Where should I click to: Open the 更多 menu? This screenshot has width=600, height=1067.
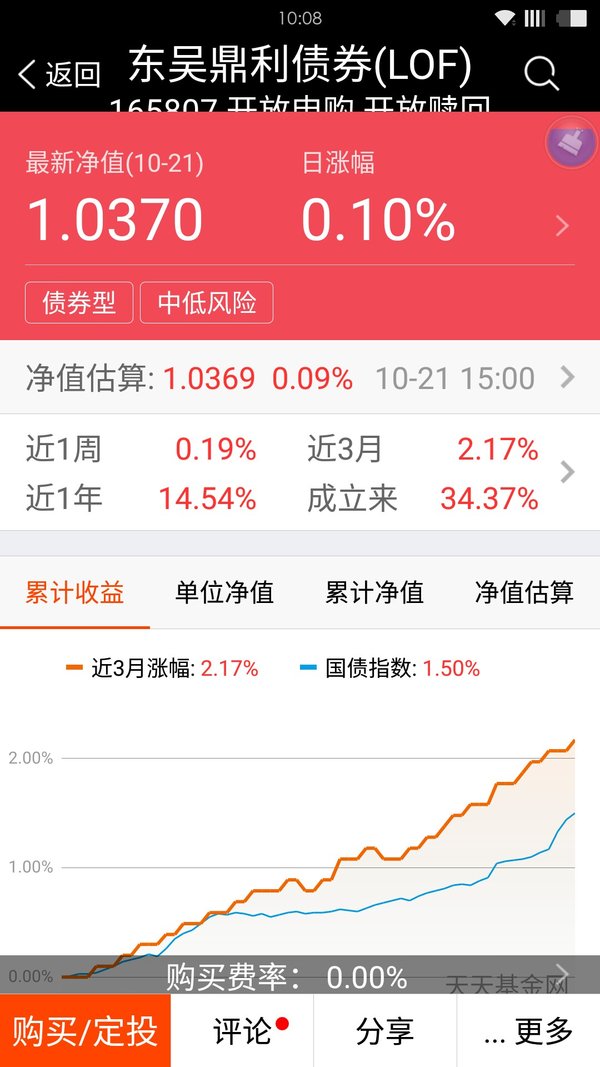[x=529, y=1030]
